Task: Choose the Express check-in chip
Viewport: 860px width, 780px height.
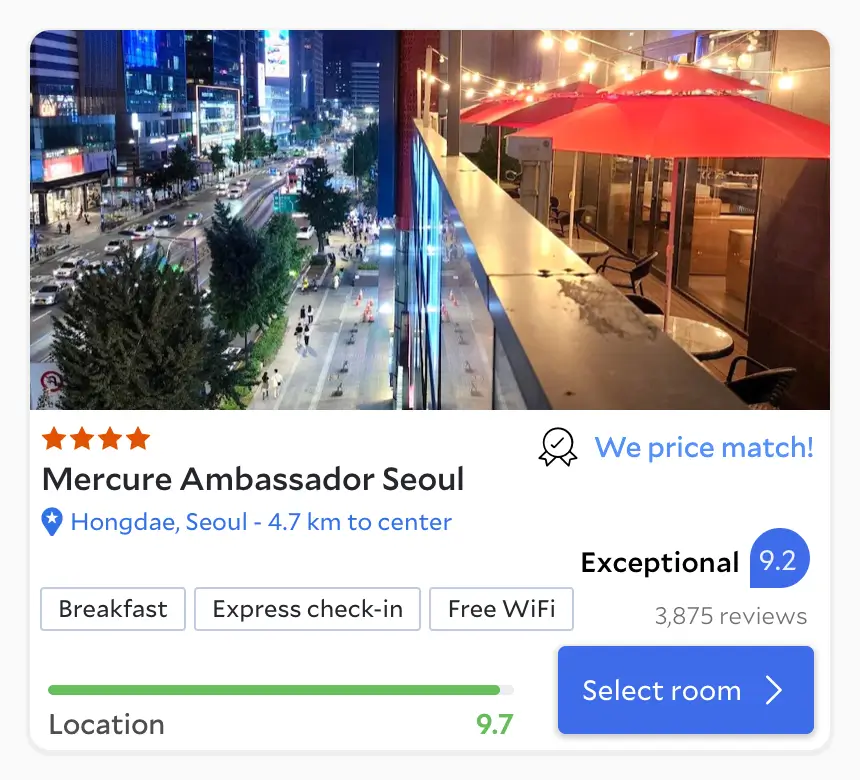Action: 307,609
